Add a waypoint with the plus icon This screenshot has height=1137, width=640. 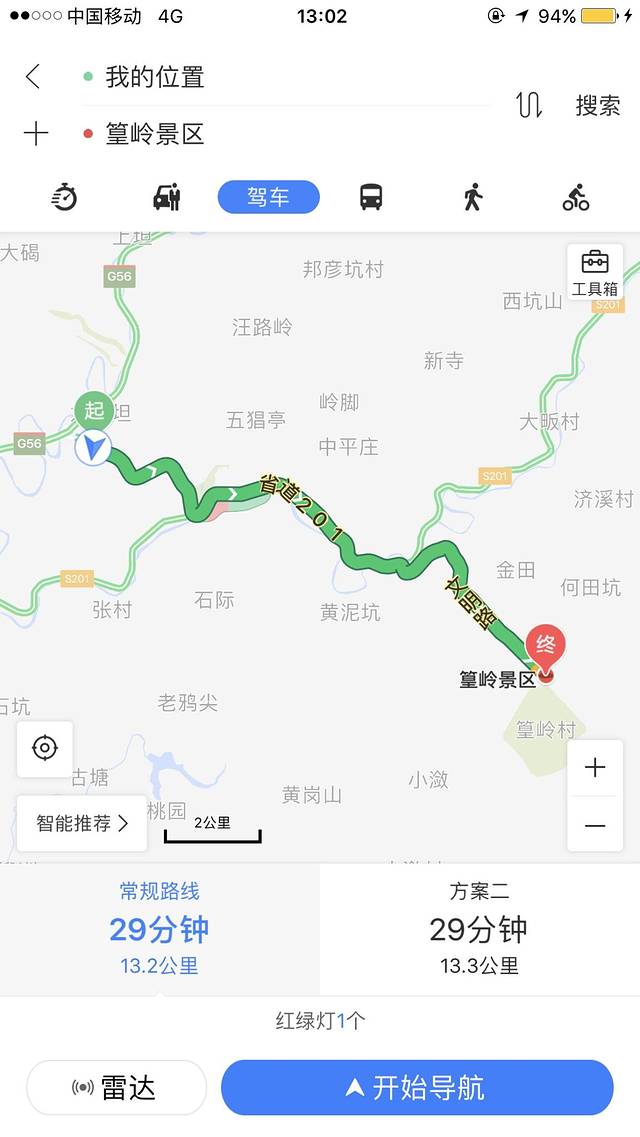pyautogui.click(x=35, y=134)
